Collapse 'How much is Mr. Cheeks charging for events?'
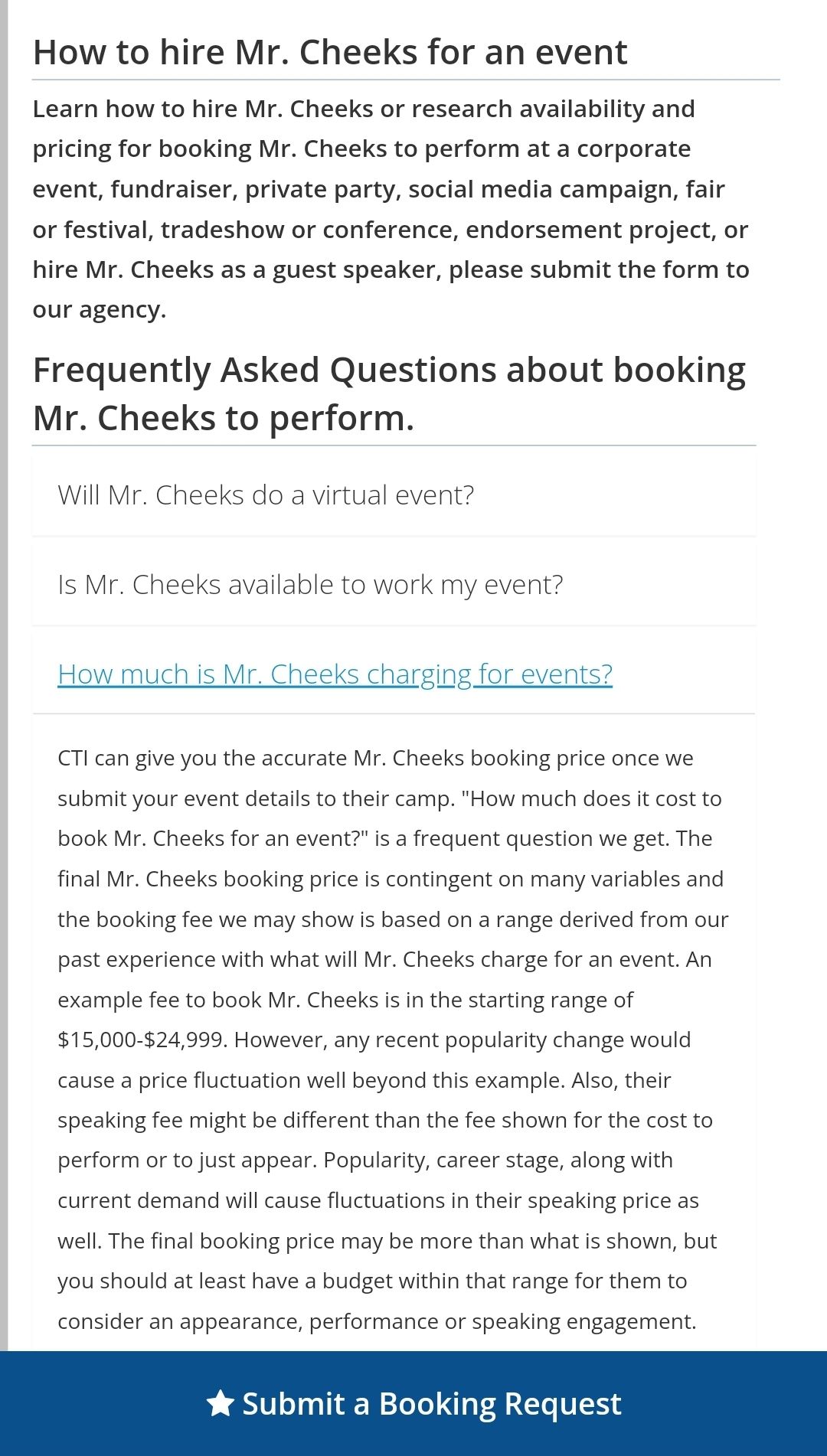This screenshot has height=1456, width=827. click(x=394, y=674)
